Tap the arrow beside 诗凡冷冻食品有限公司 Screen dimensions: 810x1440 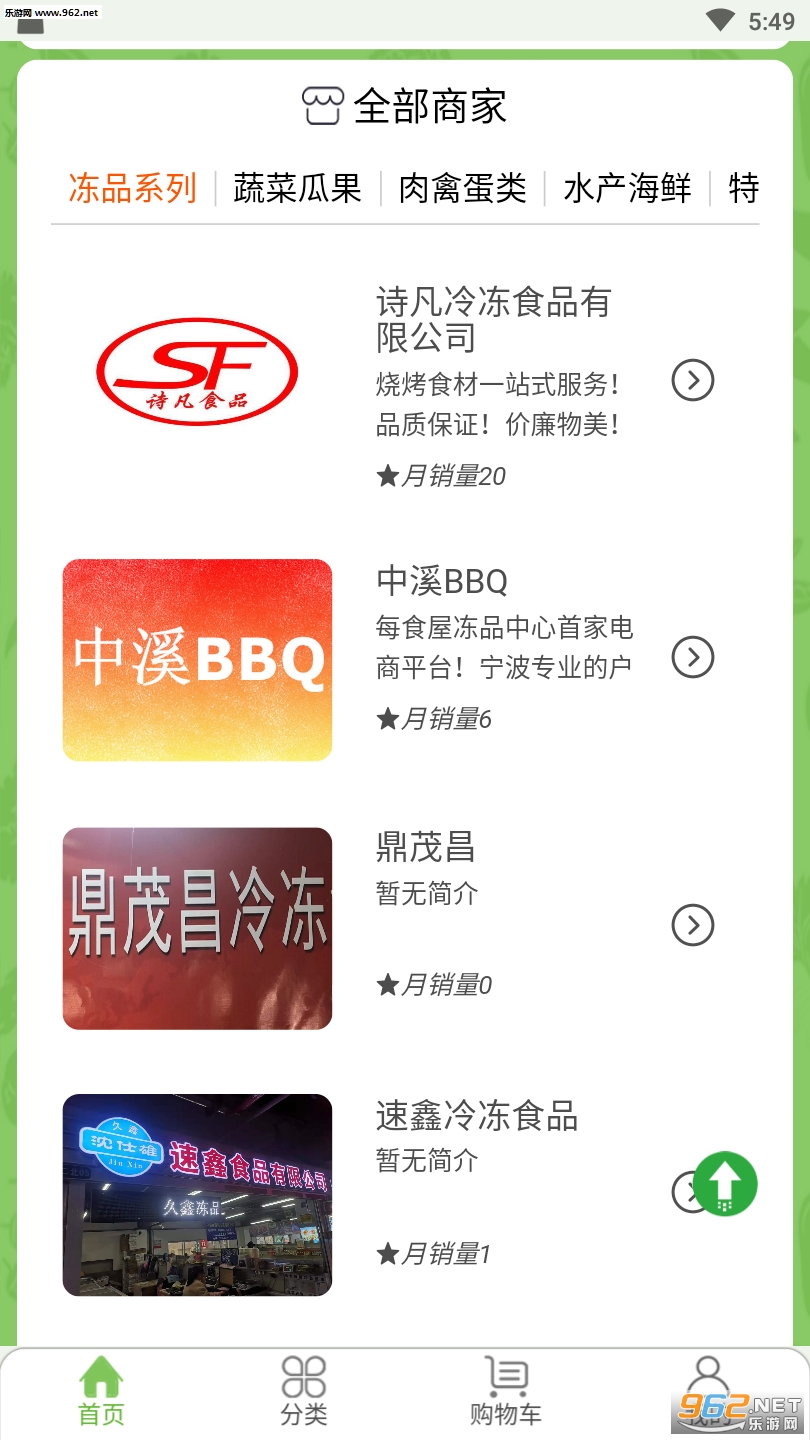point(692,381)
